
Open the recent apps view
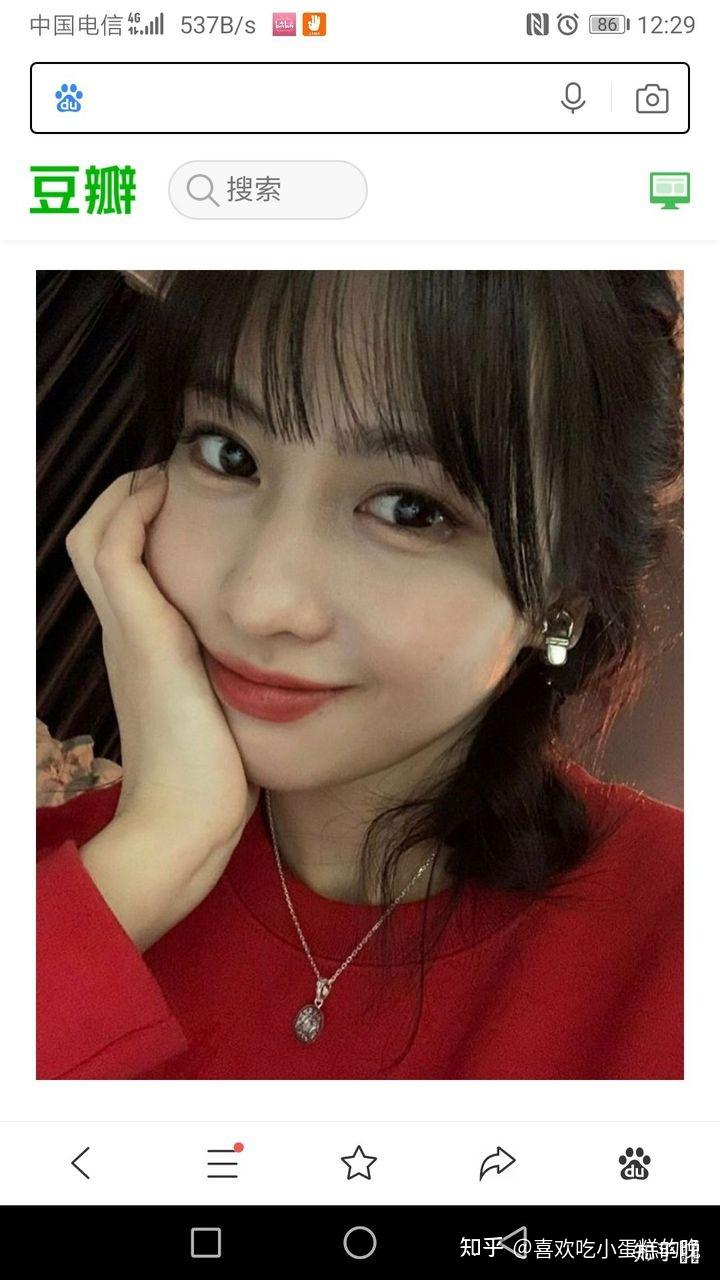click(206, 1243)
